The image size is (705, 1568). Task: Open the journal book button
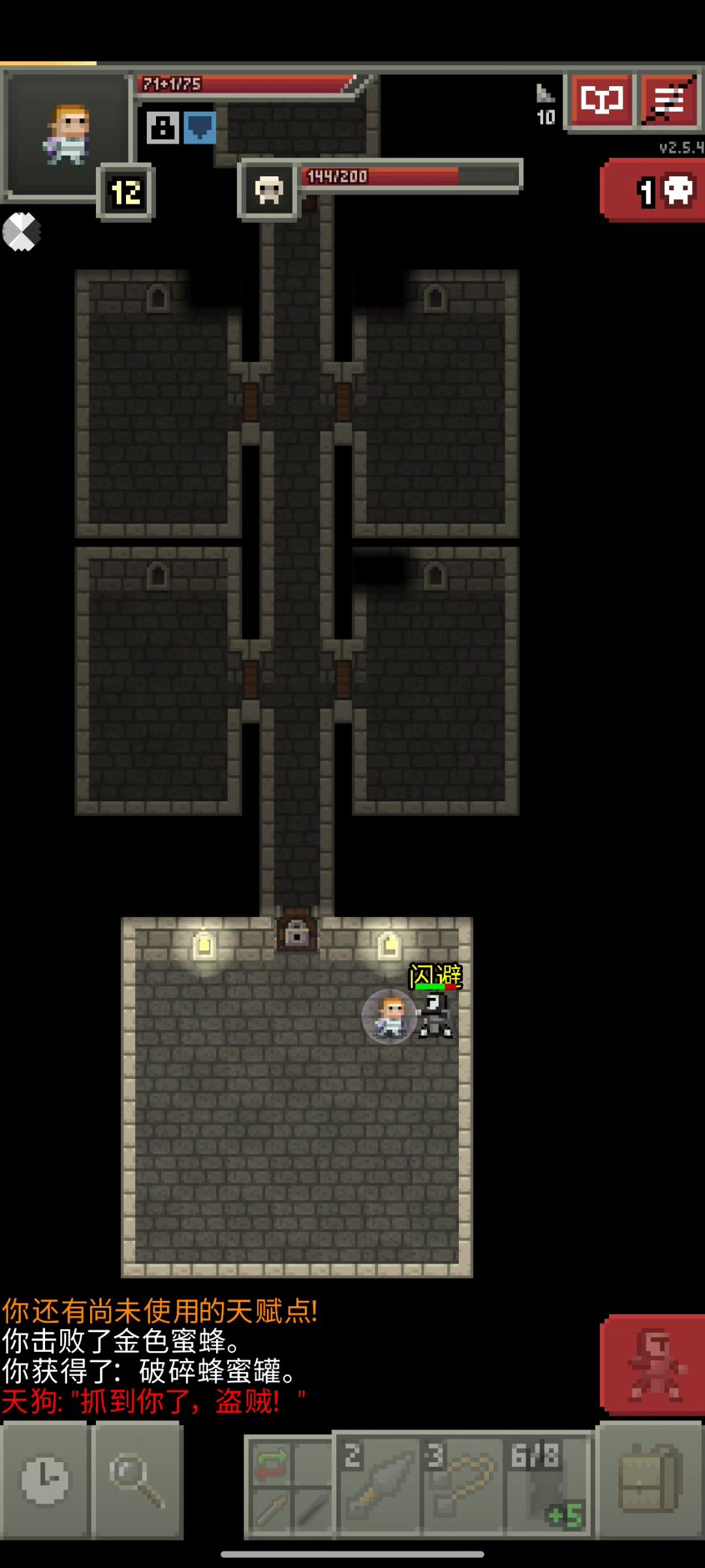click(601, 101)
